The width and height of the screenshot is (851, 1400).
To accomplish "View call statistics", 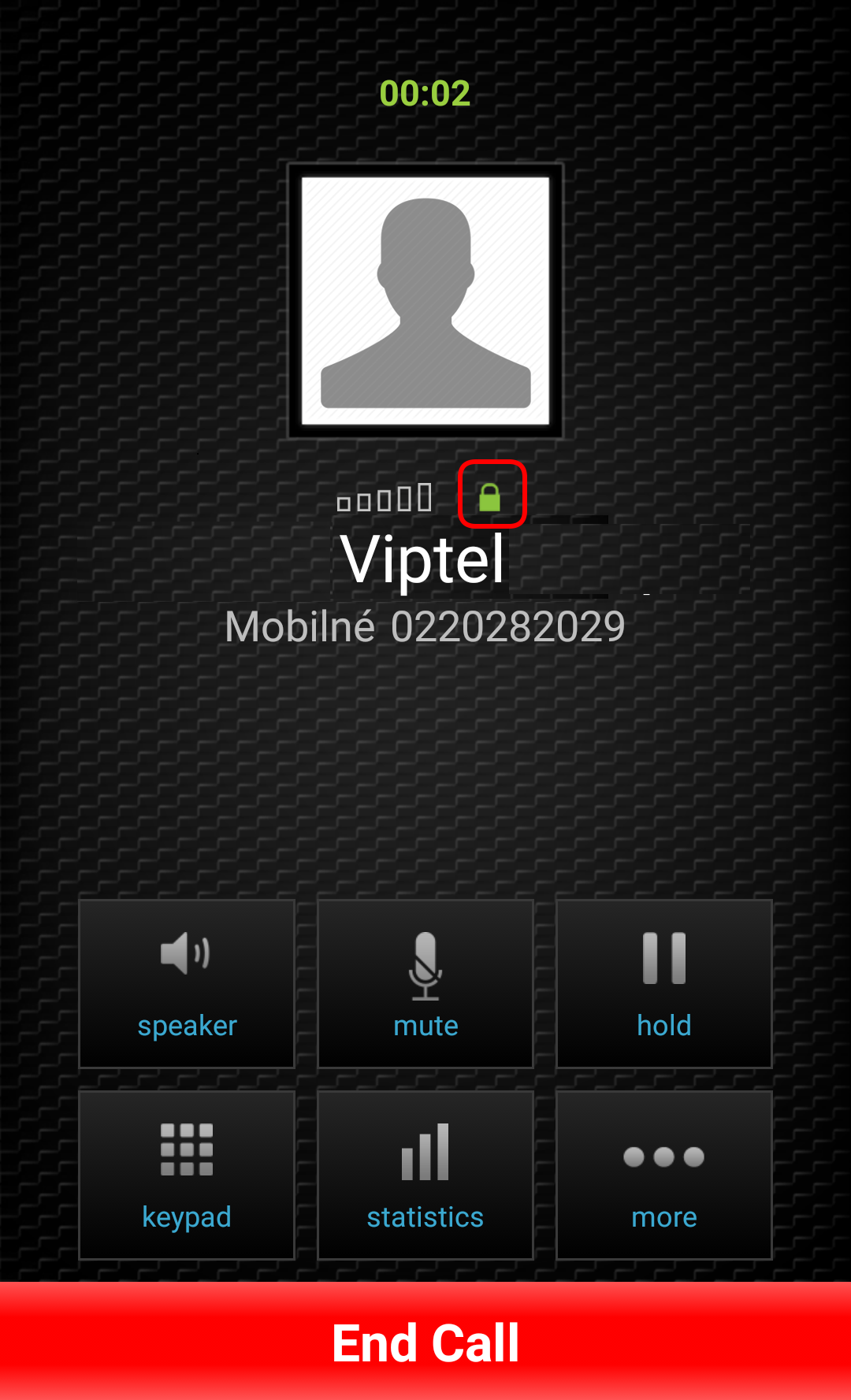I will coord(425,1175).
